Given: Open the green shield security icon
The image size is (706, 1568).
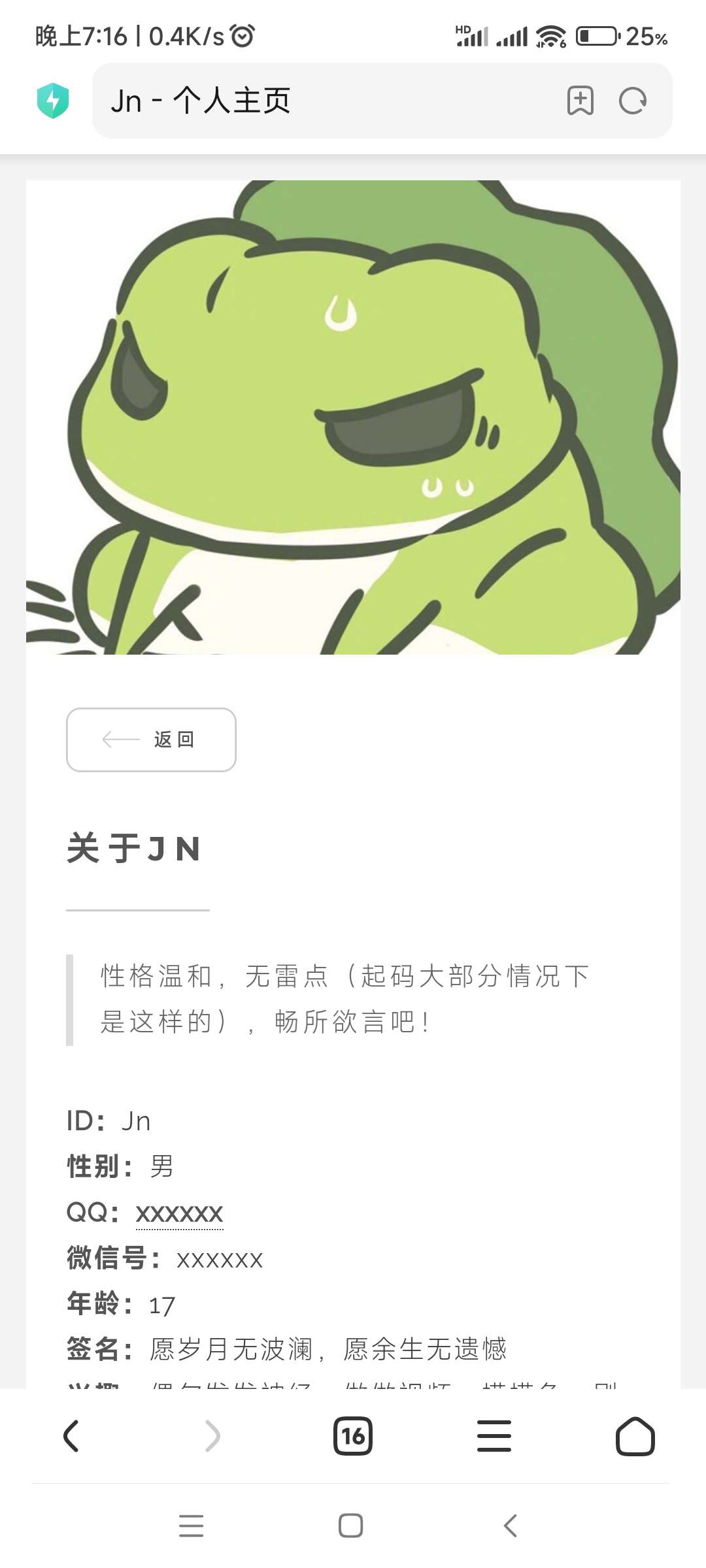Looking at the screenshot, I should (53, 101).
